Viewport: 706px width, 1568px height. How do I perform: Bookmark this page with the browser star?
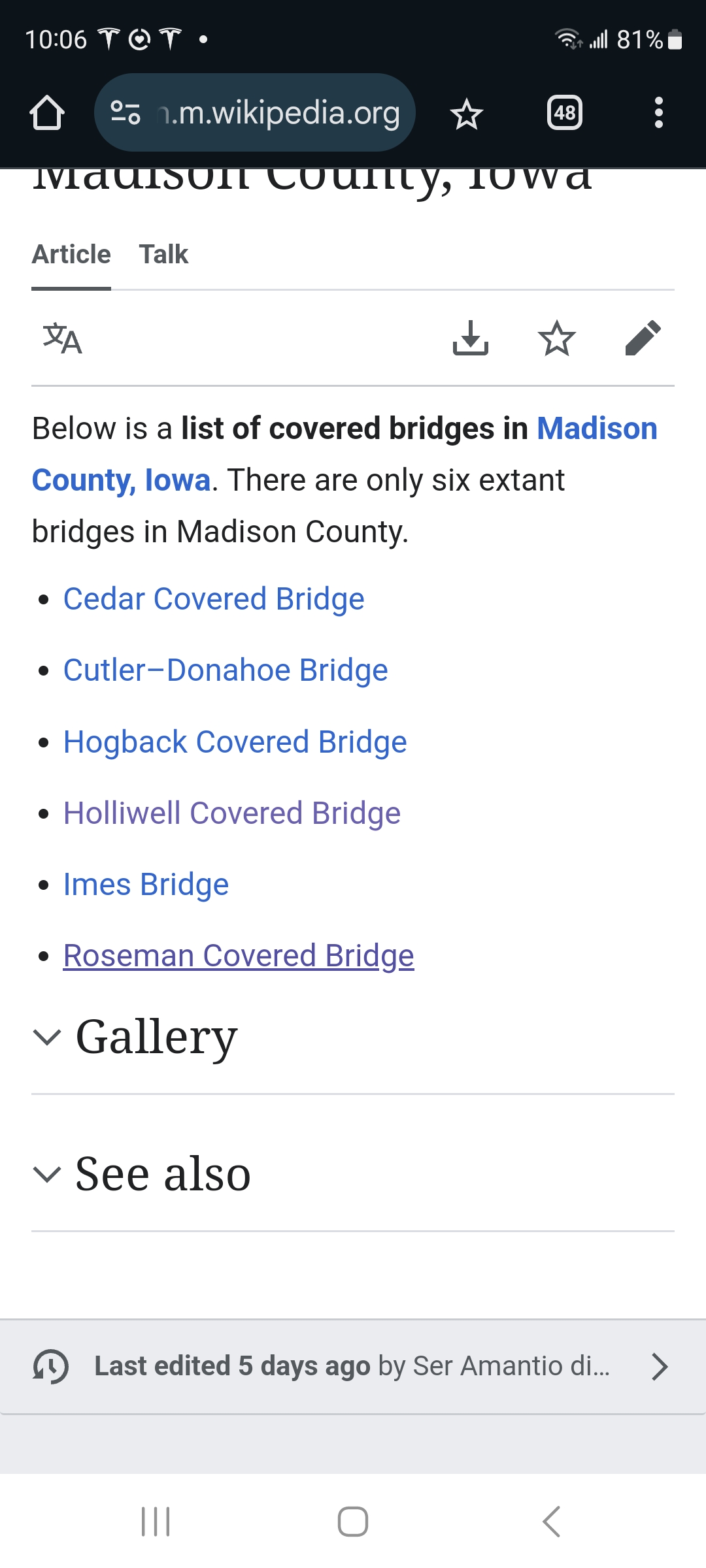(x=467, y=114)
